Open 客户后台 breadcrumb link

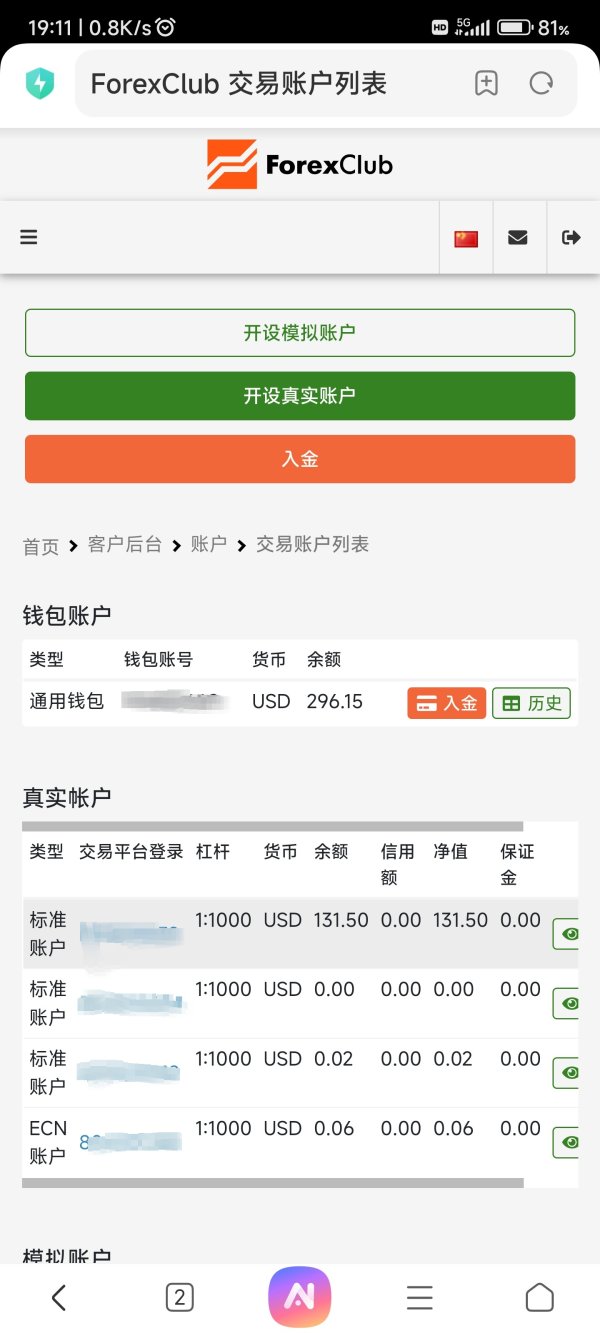click(125, 544)
